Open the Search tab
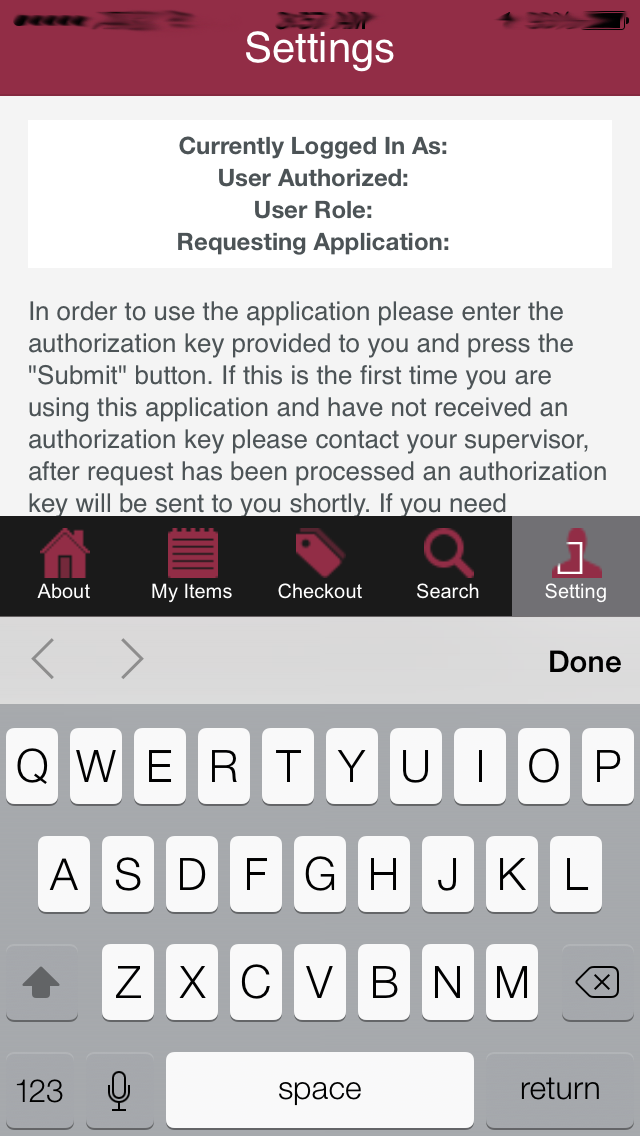Image resolution: width=640 pixels, height=1136 pixels. pyautogui.click(x=448, y=566)
